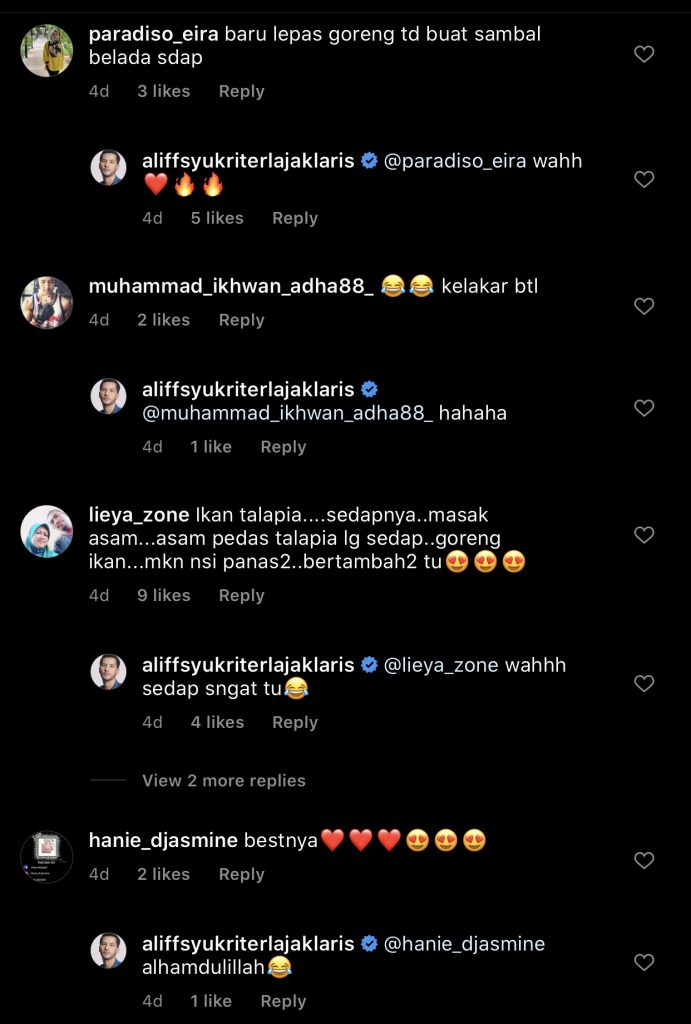Reply to muhammad_ikhwan_adha88_'s comment
Viewport: 691px width, 1024px height.
click(241, 320)
